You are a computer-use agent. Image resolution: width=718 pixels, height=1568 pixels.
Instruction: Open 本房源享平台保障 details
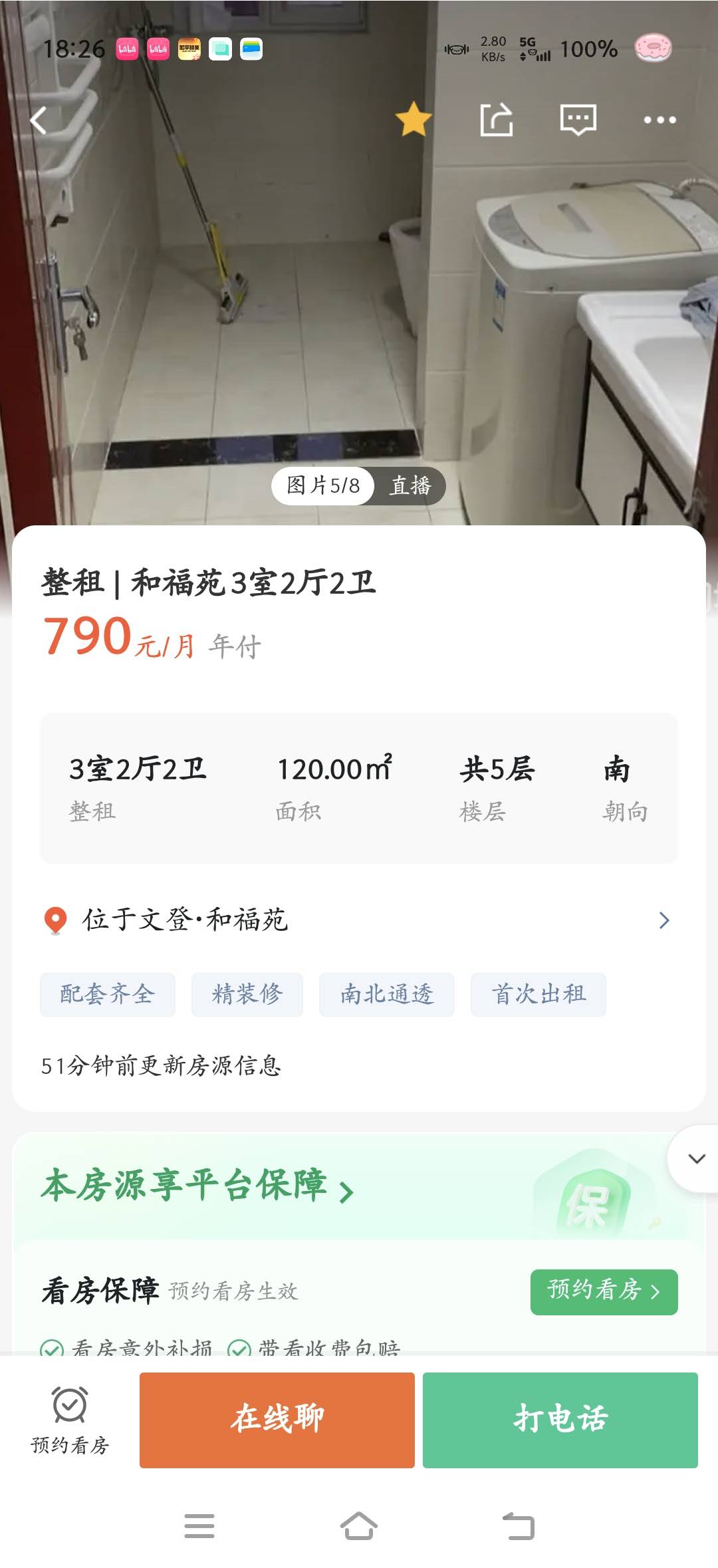tap(197, 1186)
